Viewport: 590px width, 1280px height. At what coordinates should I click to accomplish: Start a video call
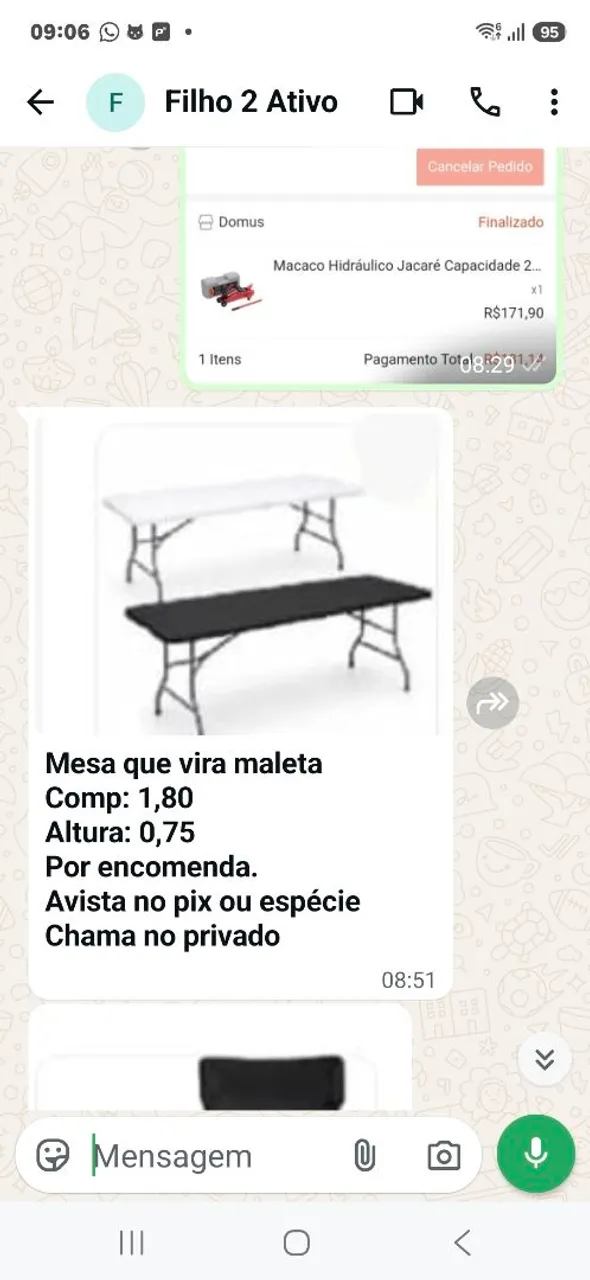point(407,102)
